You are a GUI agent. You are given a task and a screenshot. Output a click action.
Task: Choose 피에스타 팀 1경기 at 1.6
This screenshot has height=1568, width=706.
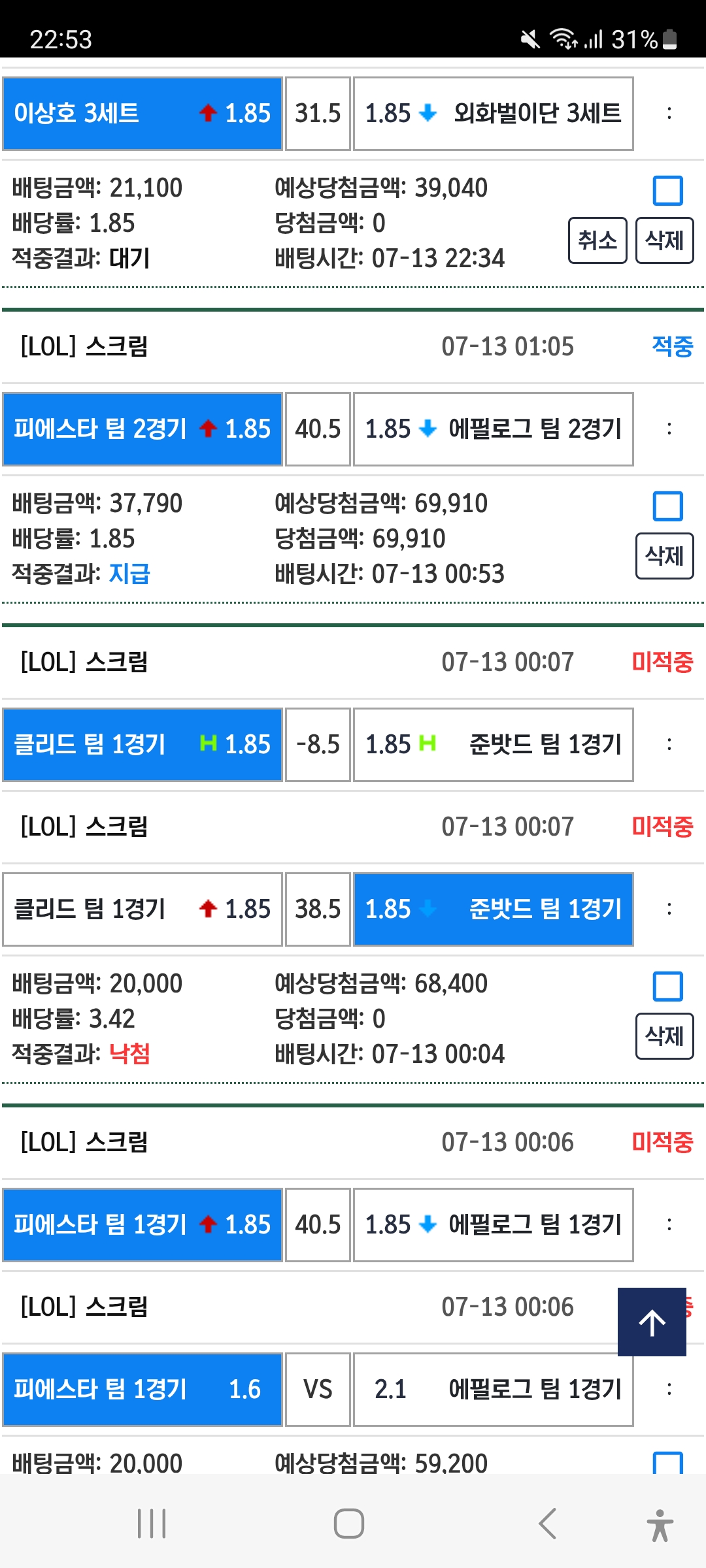coord(143,1390)
